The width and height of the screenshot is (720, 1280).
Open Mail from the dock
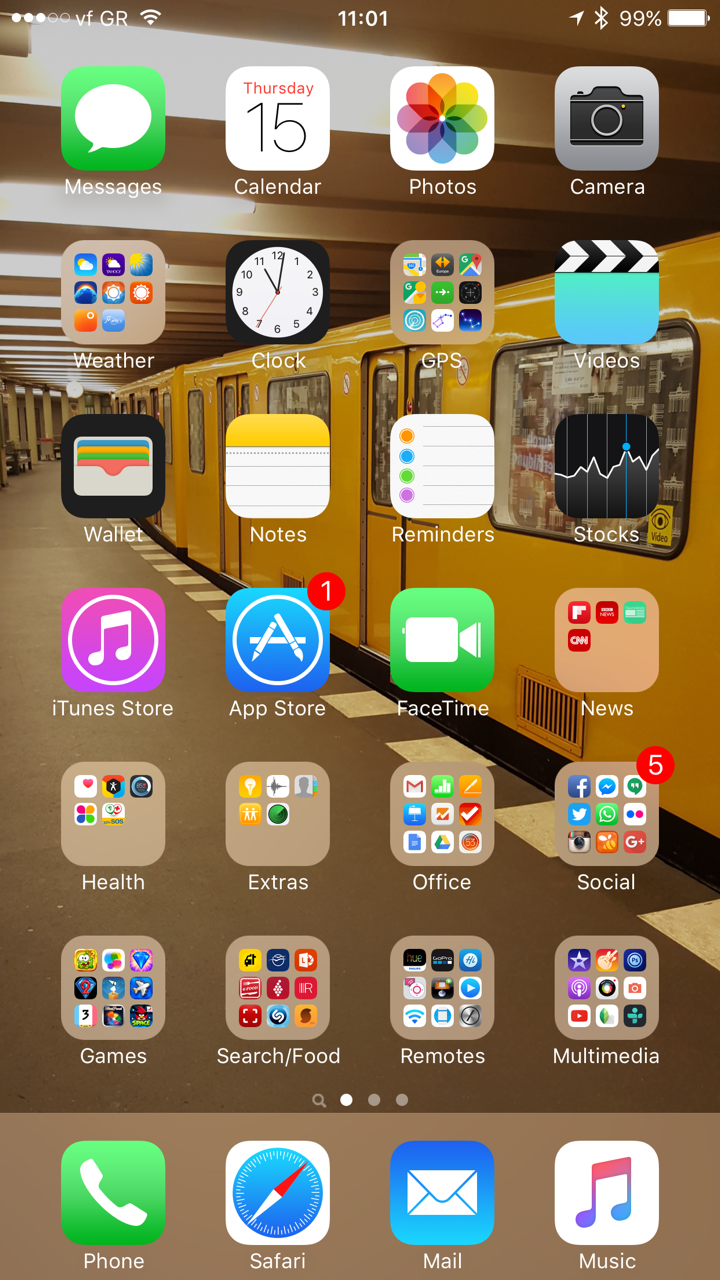click(442, 1193)
